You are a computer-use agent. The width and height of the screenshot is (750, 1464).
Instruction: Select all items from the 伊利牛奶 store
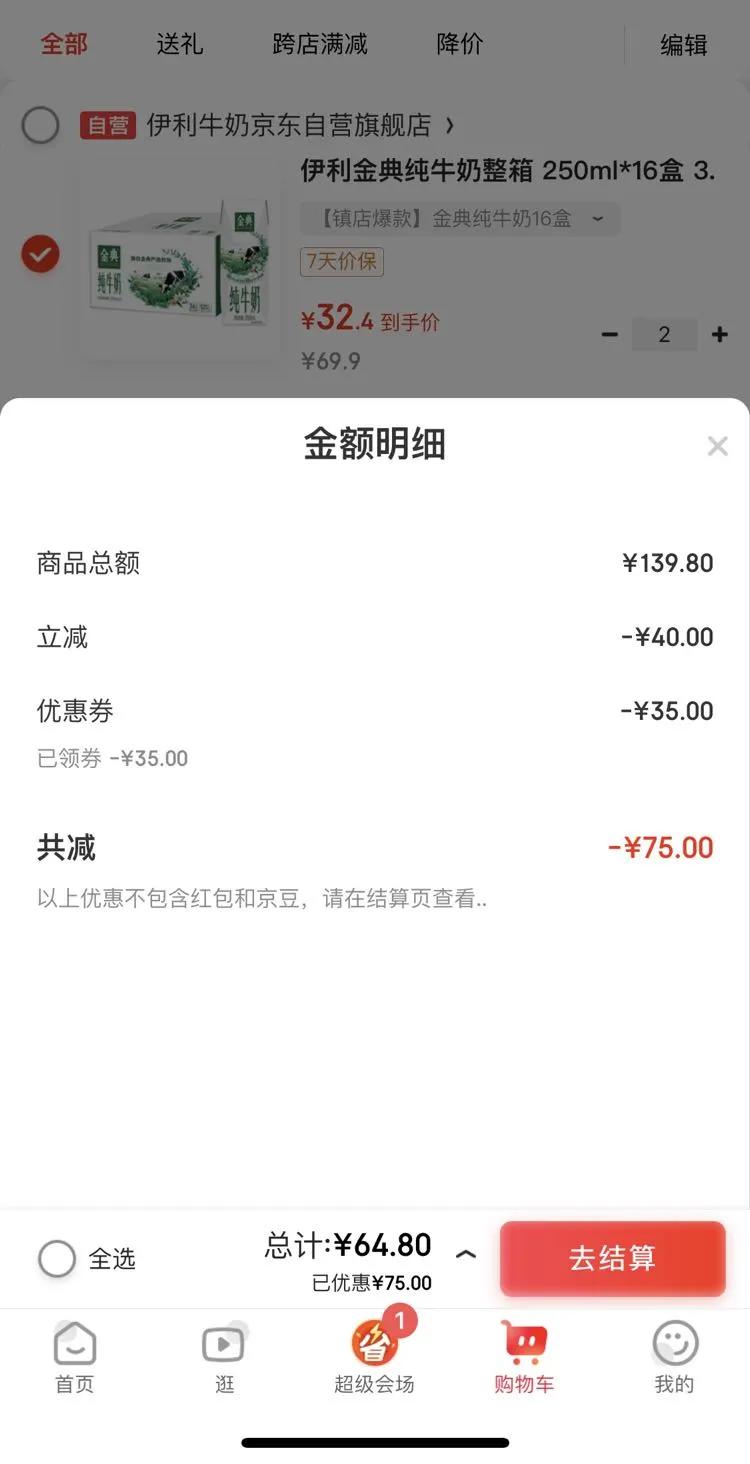click(41, 126)
